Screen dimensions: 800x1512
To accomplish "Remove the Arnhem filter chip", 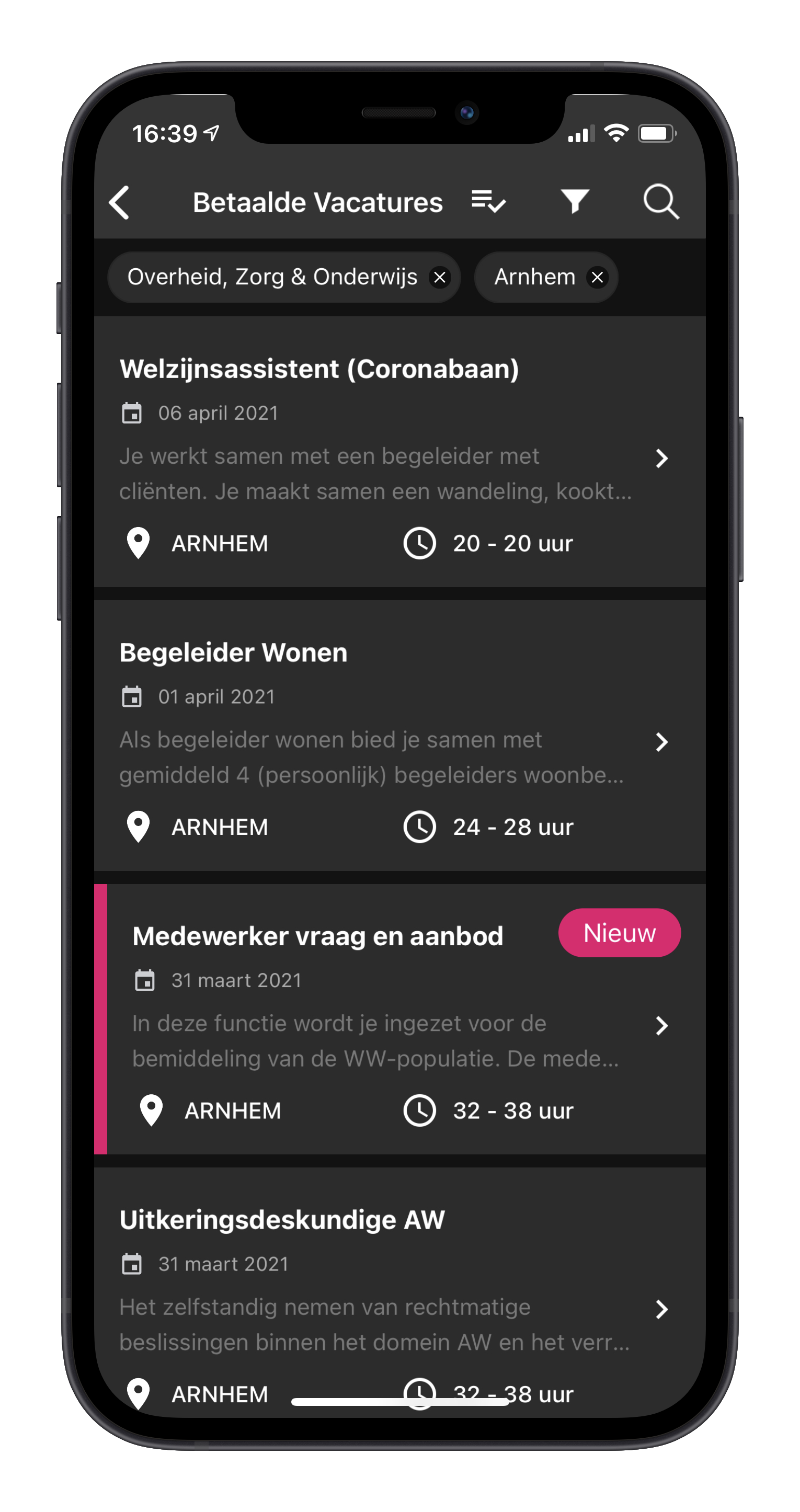I will (x=597, y=277).
